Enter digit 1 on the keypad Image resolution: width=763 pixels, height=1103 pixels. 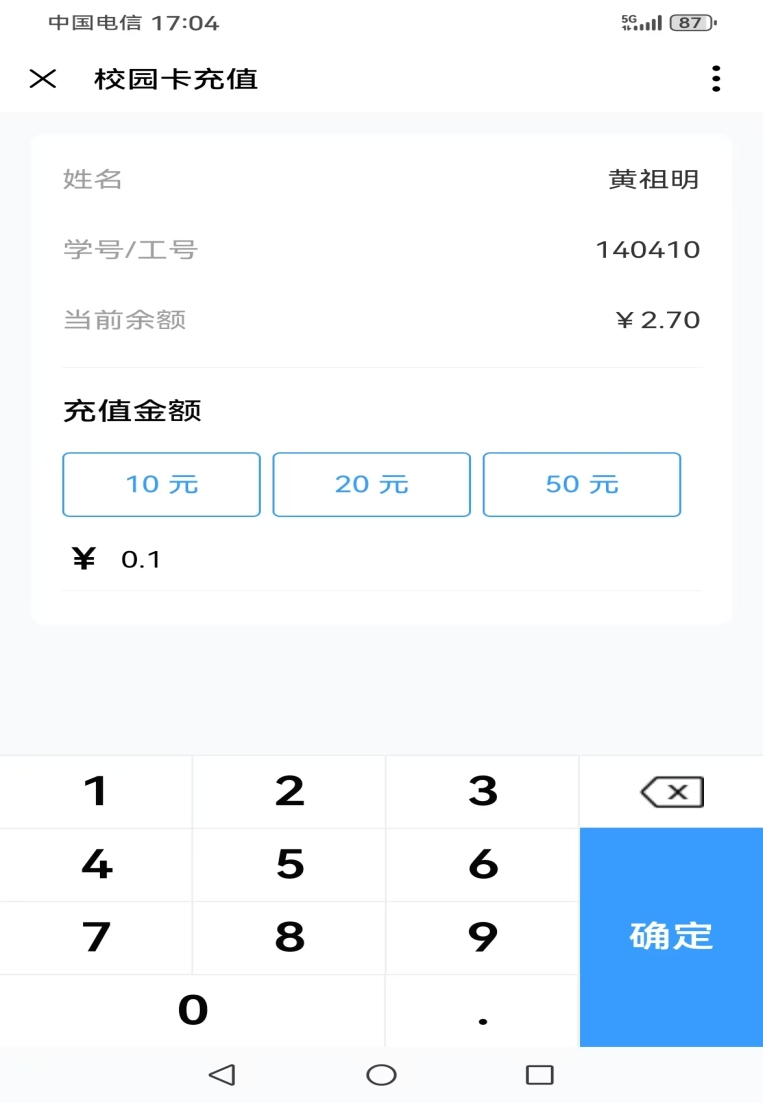coord(96,792)
